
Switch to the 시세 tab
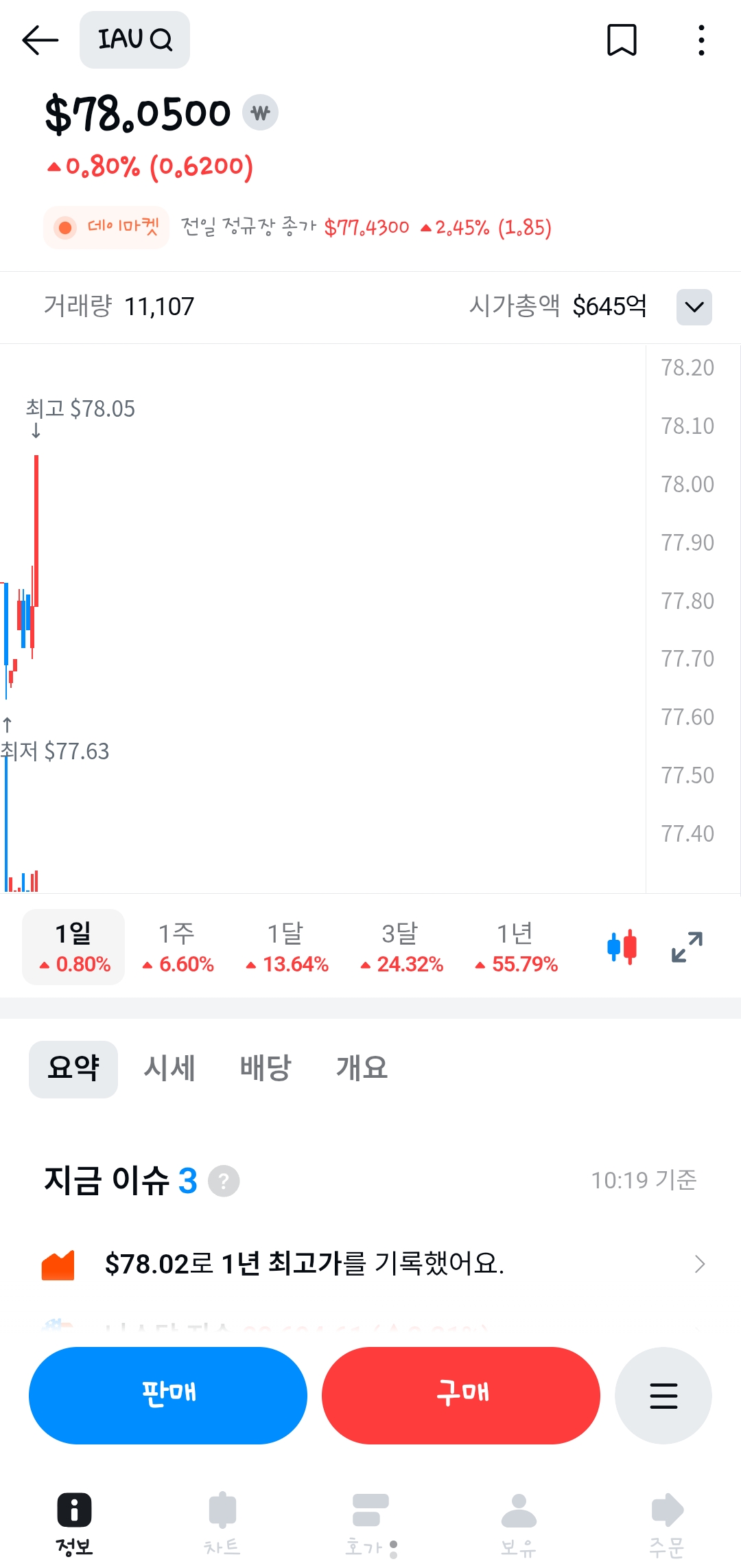tap(169, 1069)
